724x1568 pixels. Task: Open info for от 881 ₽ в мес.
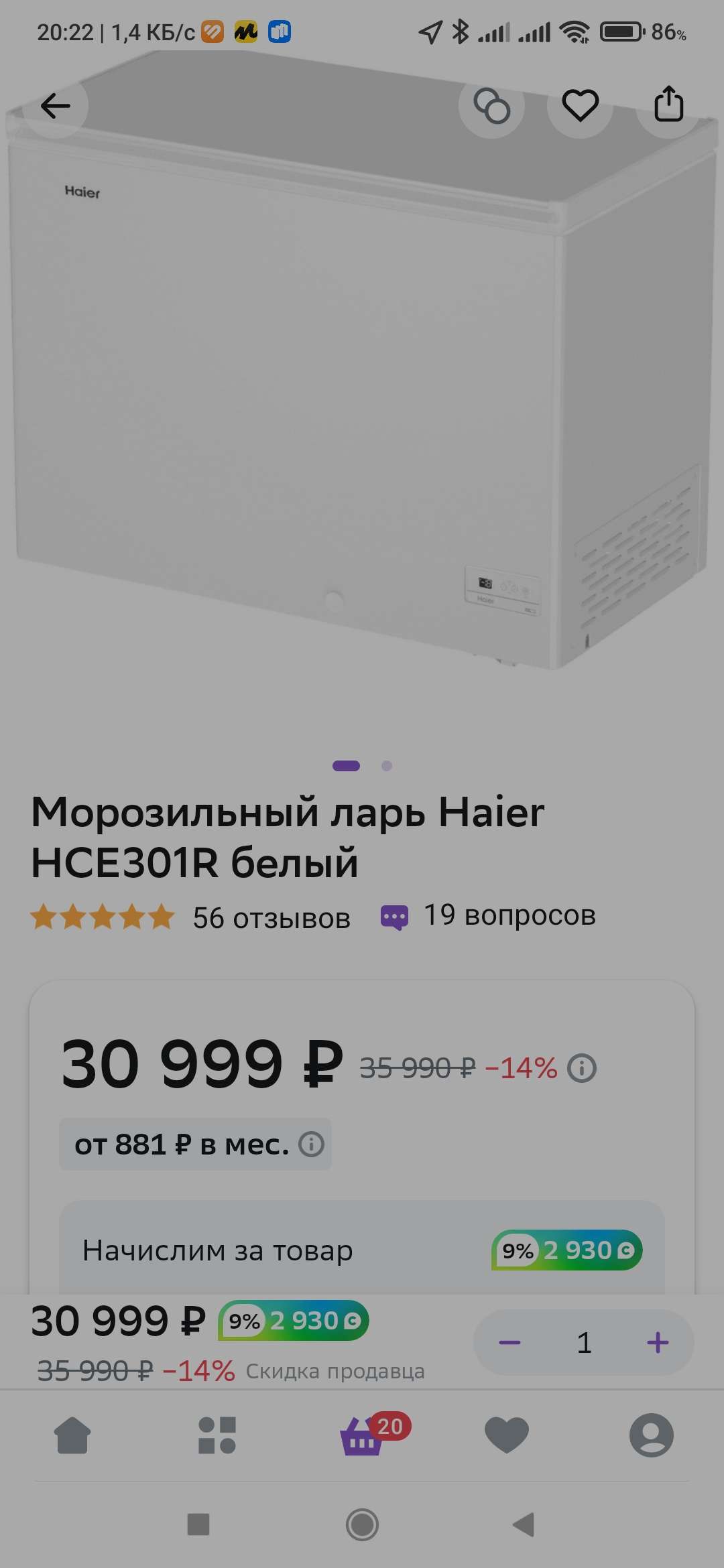[311, 1144]
